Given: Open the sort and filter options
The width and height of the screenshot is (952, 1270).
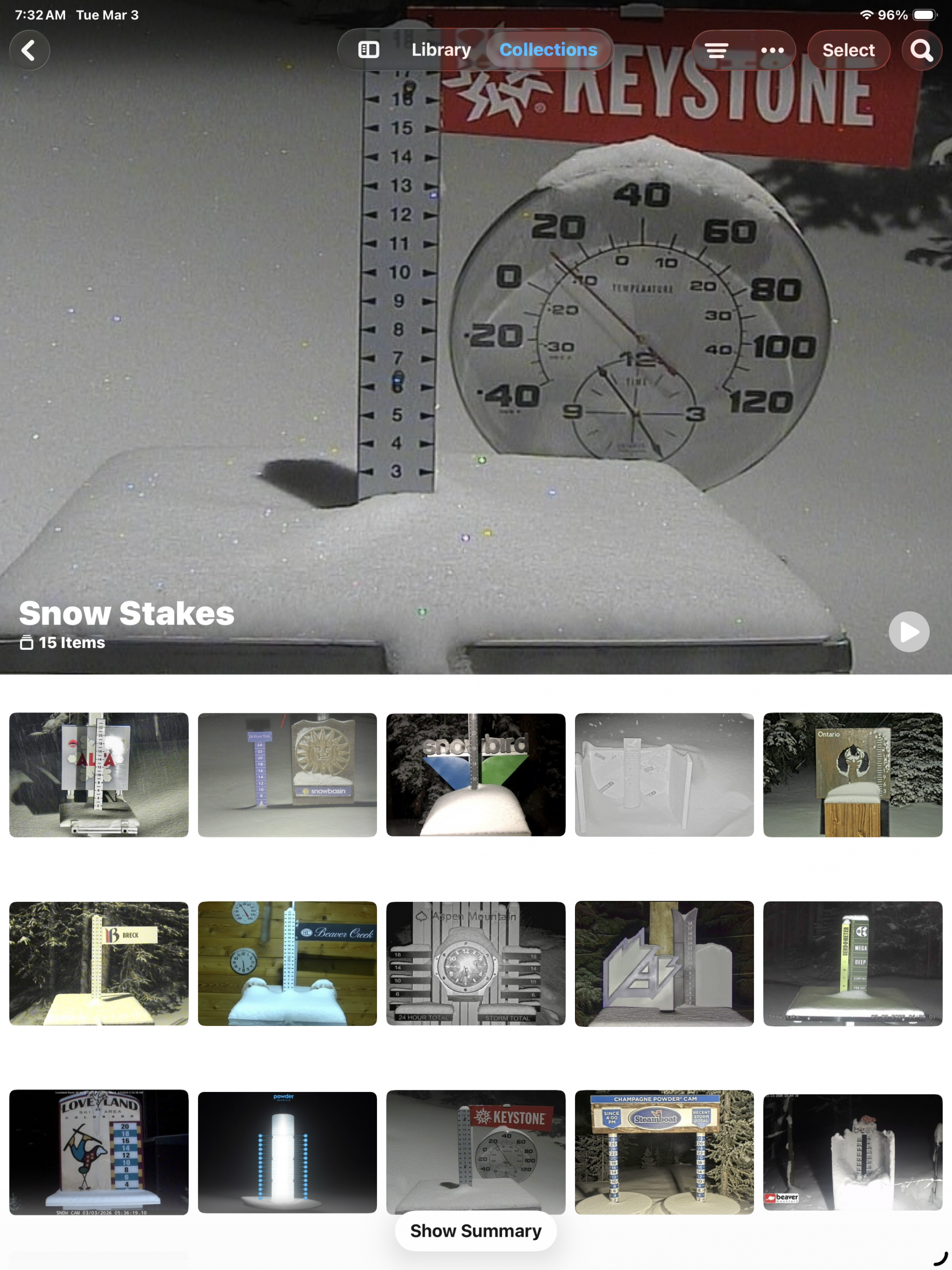Looking at the screenshot, I should click(716, 51).
